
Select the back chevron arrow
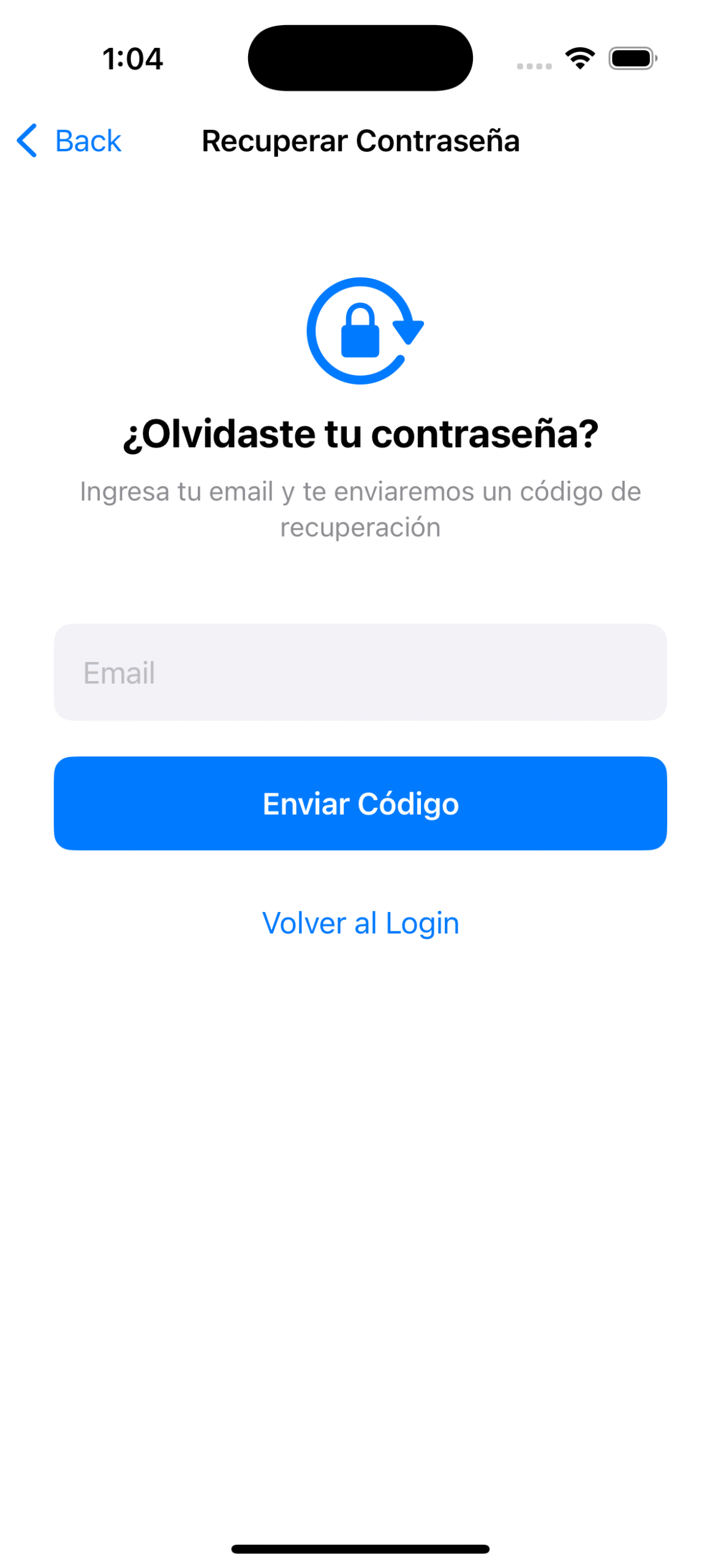[x=26, y=140]
